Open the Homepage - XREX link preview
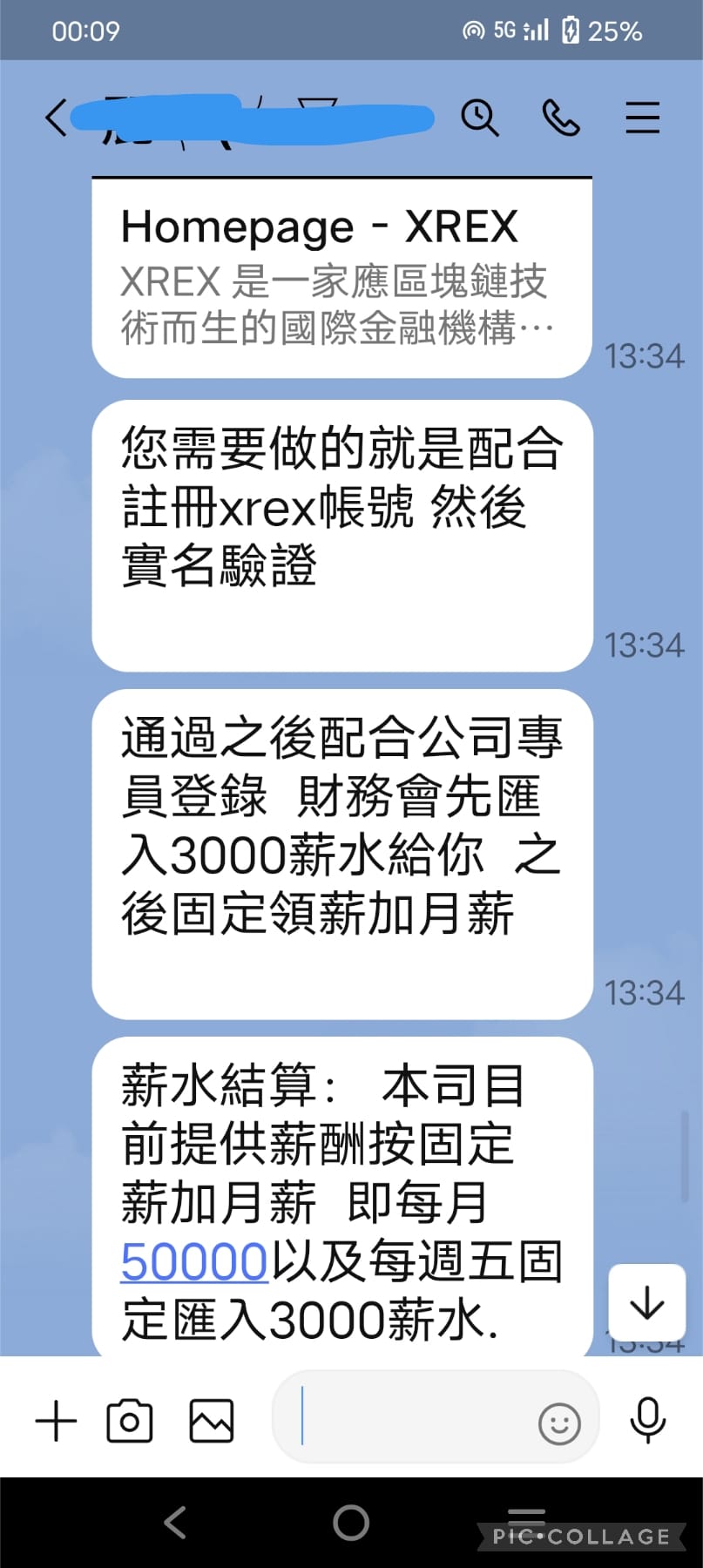The width and height of the screenshot is (703, 1568). pyautogui.click(x=341, y=277)
